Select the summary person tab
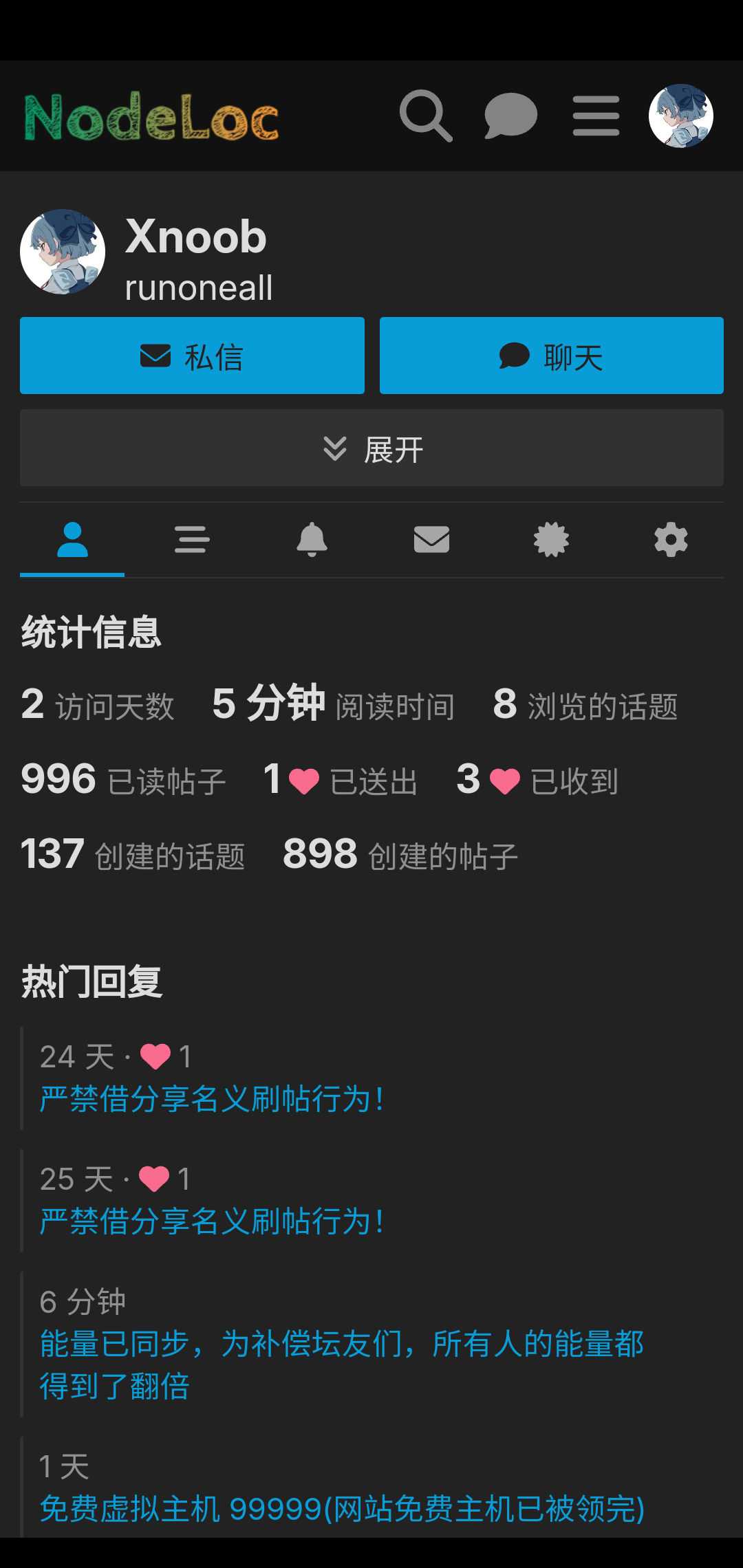 click(x=72, y=540)
